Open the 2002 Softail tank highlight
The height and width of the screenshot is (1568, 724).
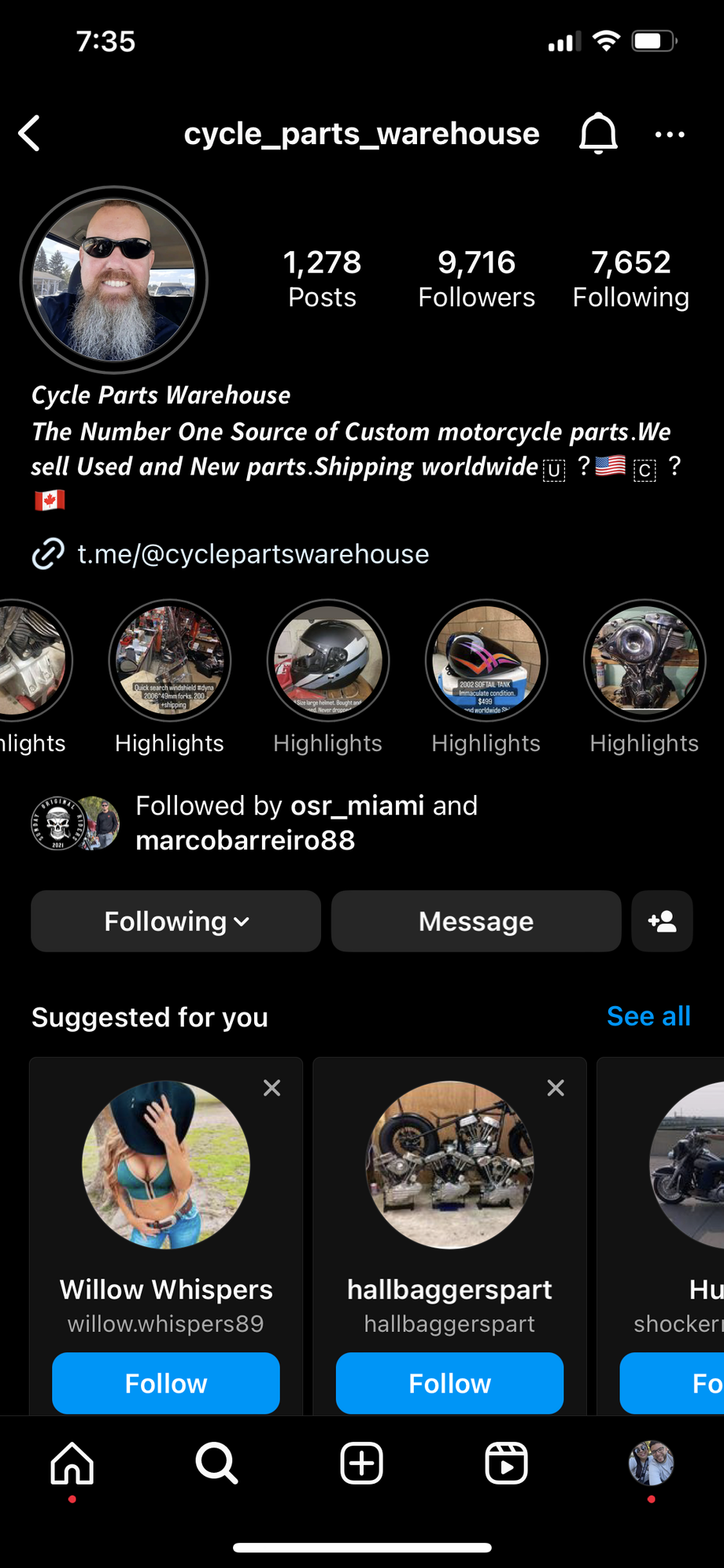pyautogui.click(x=486, y=660)
